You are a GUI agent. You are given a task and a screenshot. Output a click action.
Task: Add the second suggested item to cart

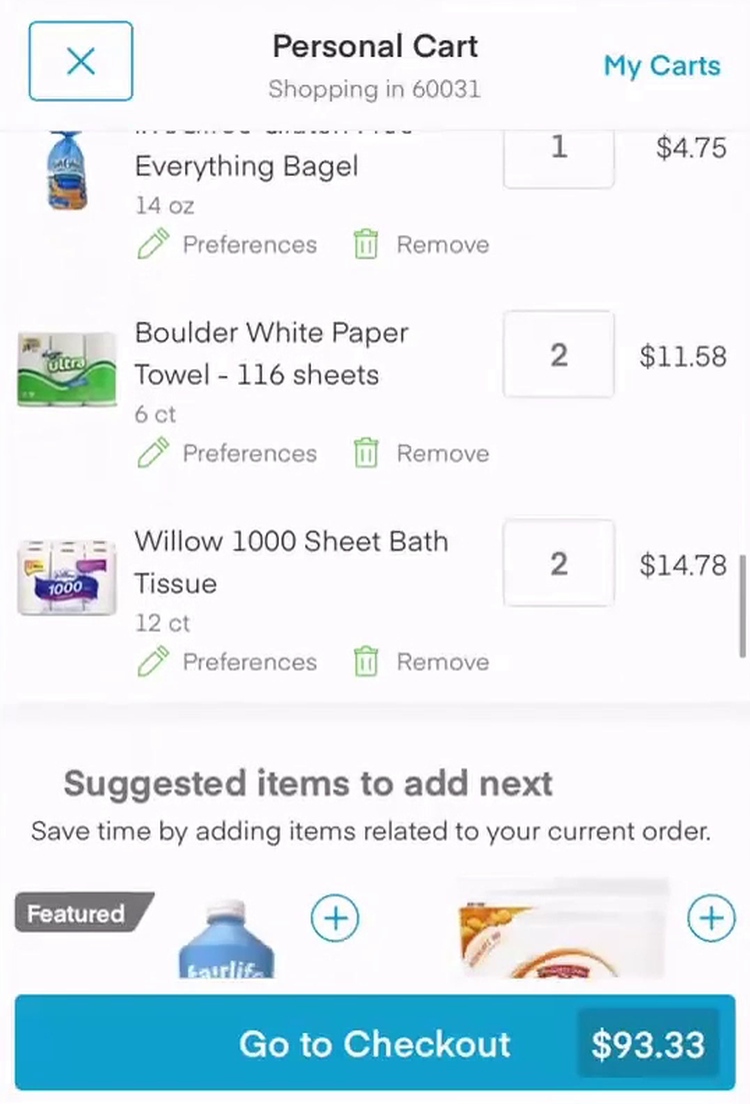click(x=711, y=919)
